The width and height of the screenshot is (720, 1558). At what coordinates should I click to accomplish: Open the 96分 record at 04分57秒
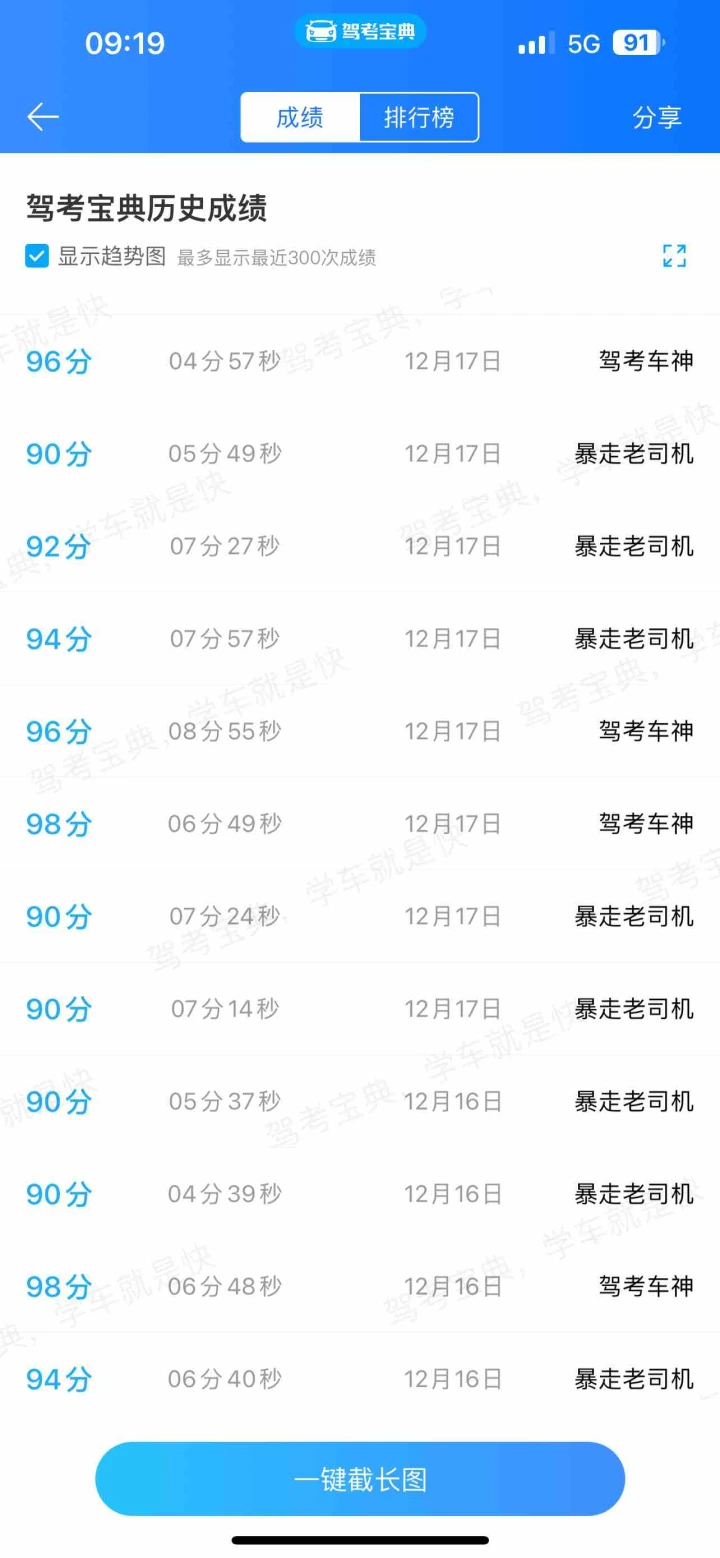pyautogui.click(x=360, y=361)
